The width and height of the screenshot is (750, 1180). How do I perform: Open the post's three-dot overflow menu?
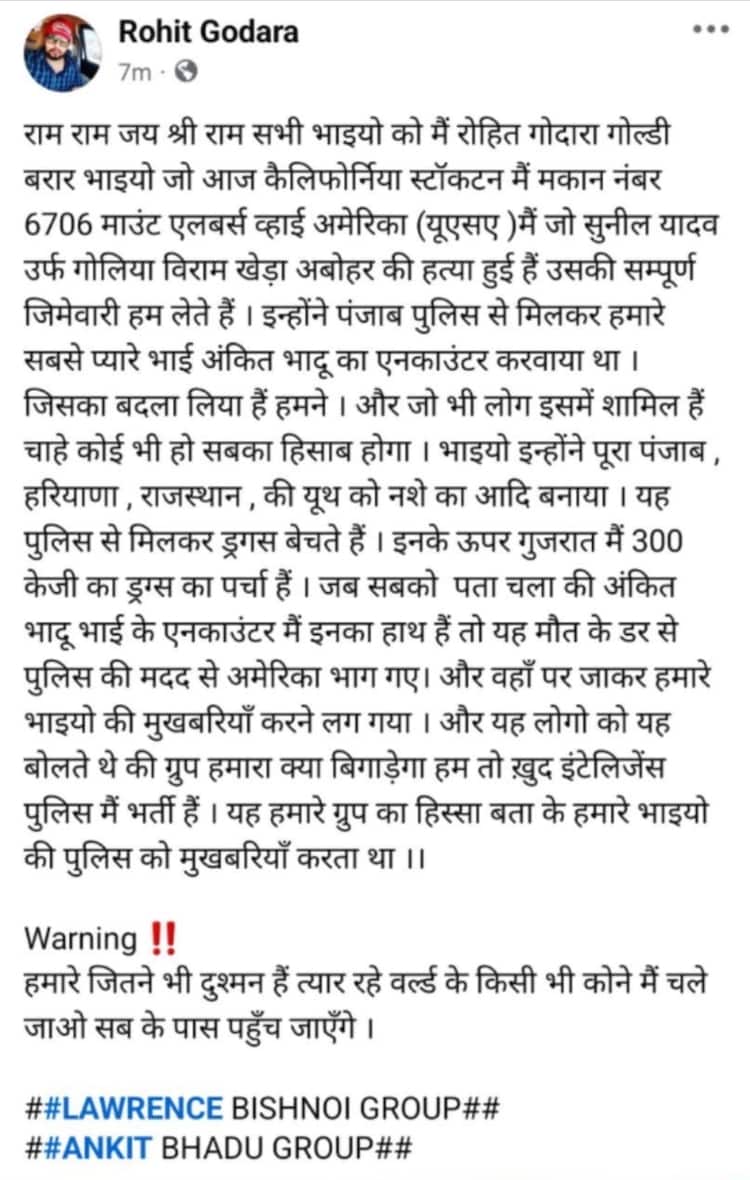(x=711, y=30)
